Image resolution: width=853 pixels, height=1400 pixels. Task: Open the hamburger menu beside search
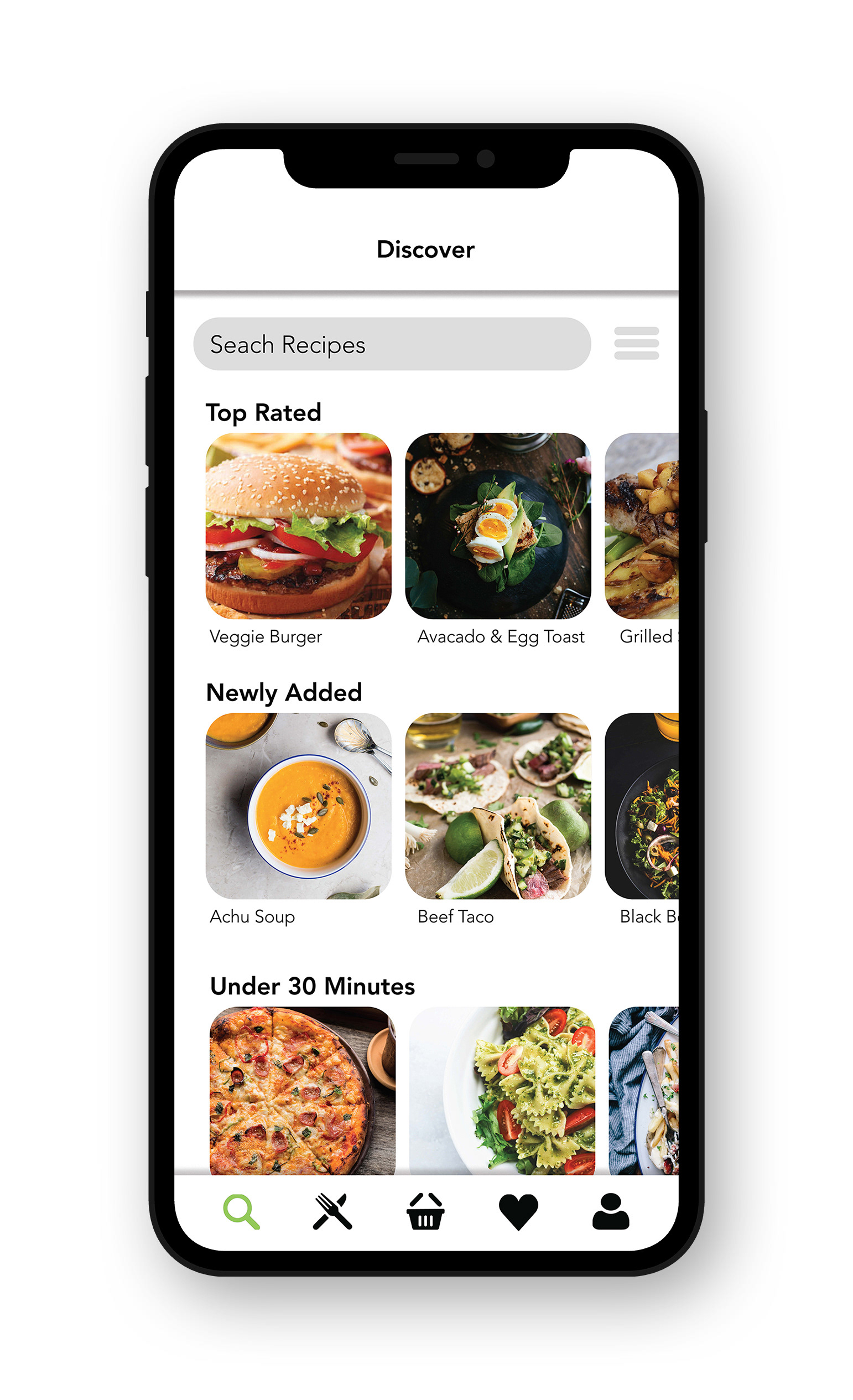636,343
